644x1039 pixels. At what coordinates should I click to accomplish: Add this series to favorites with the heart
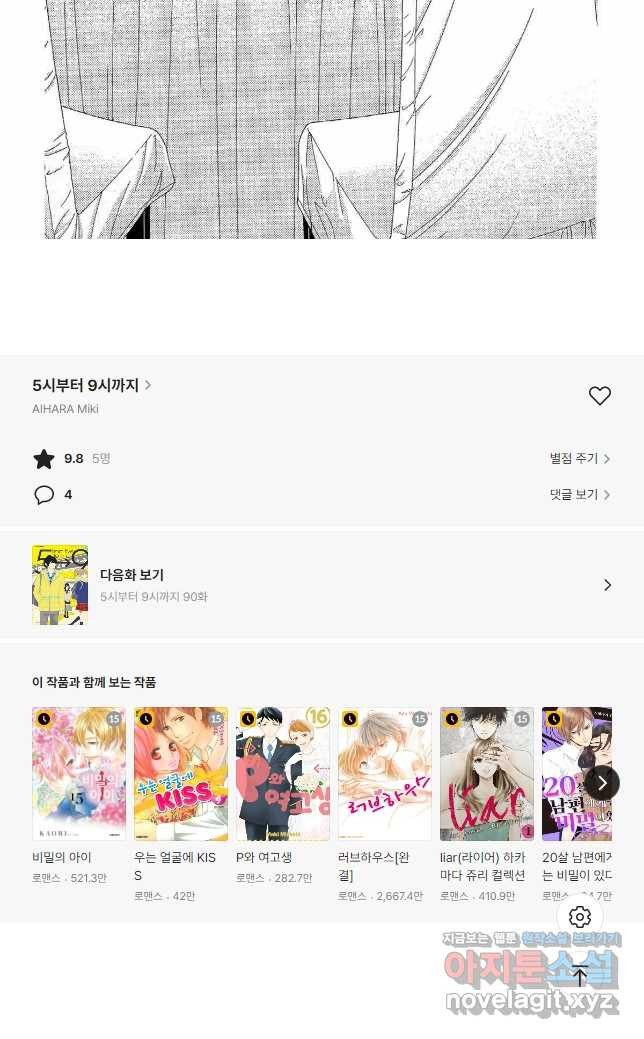(x=599, y=396)
